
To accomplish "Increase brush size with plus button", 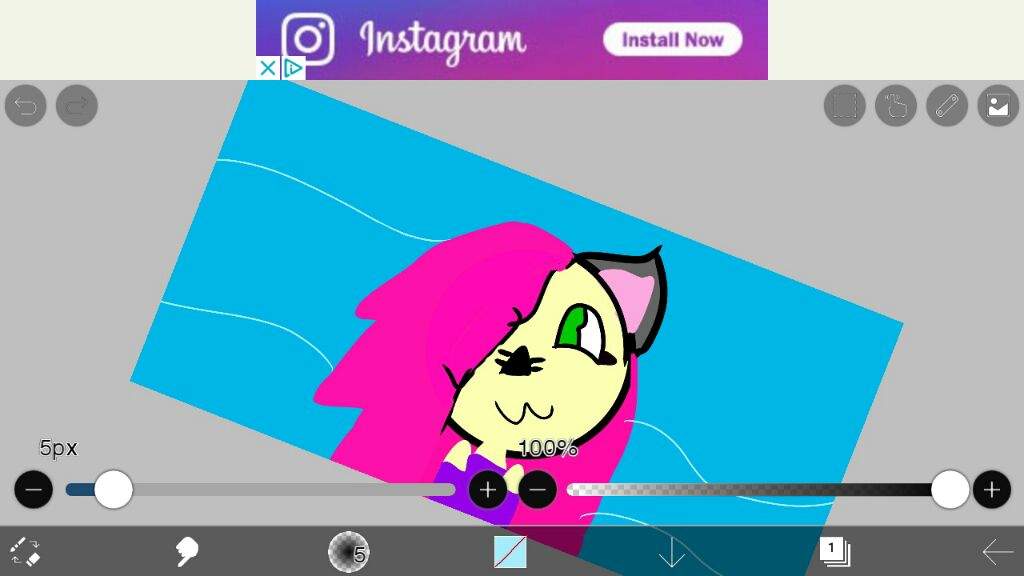I will (488, 490).
